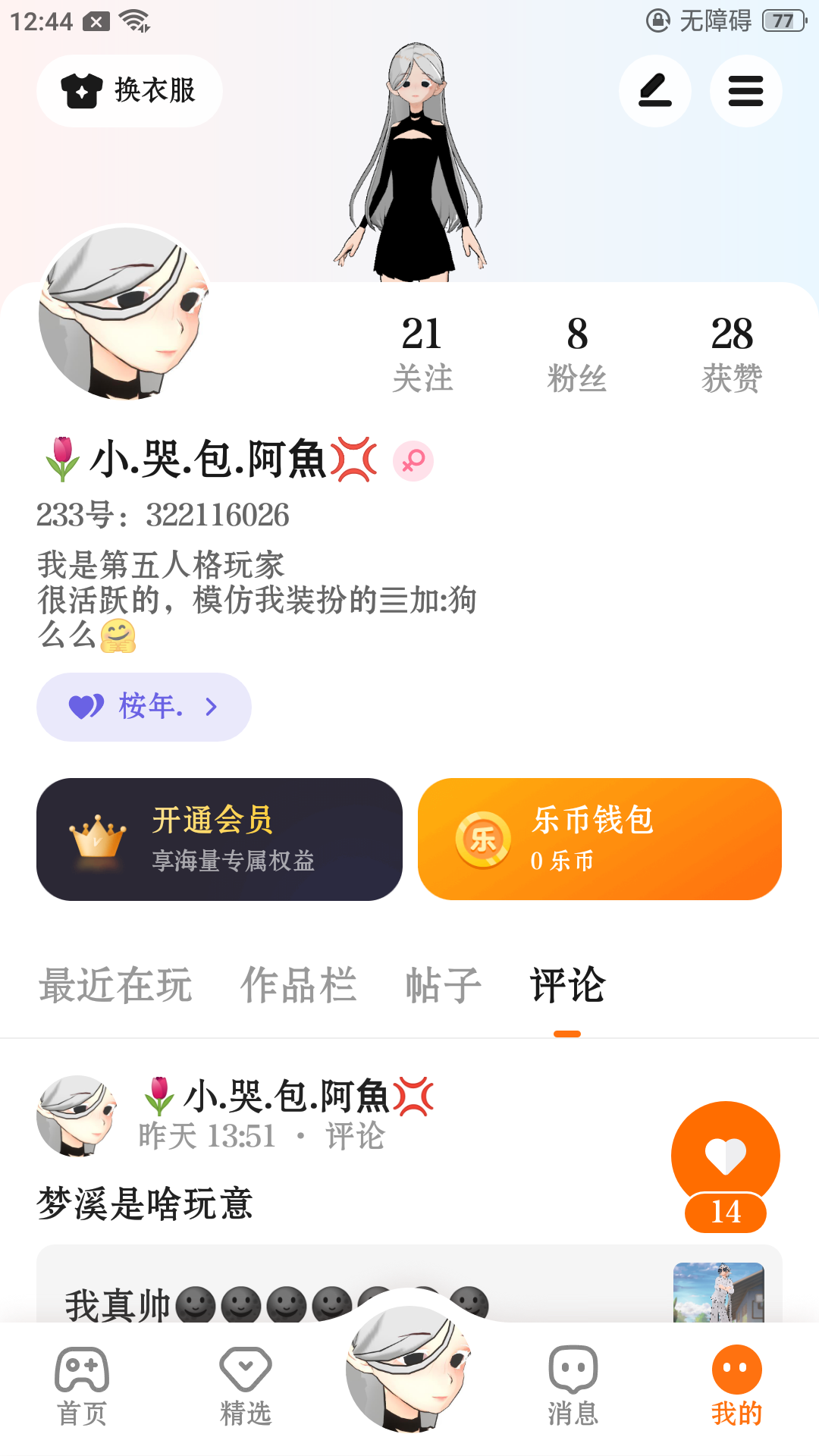Open the hamburger menu
Viewport: 819px width, 1456px height.
[745, 91]
